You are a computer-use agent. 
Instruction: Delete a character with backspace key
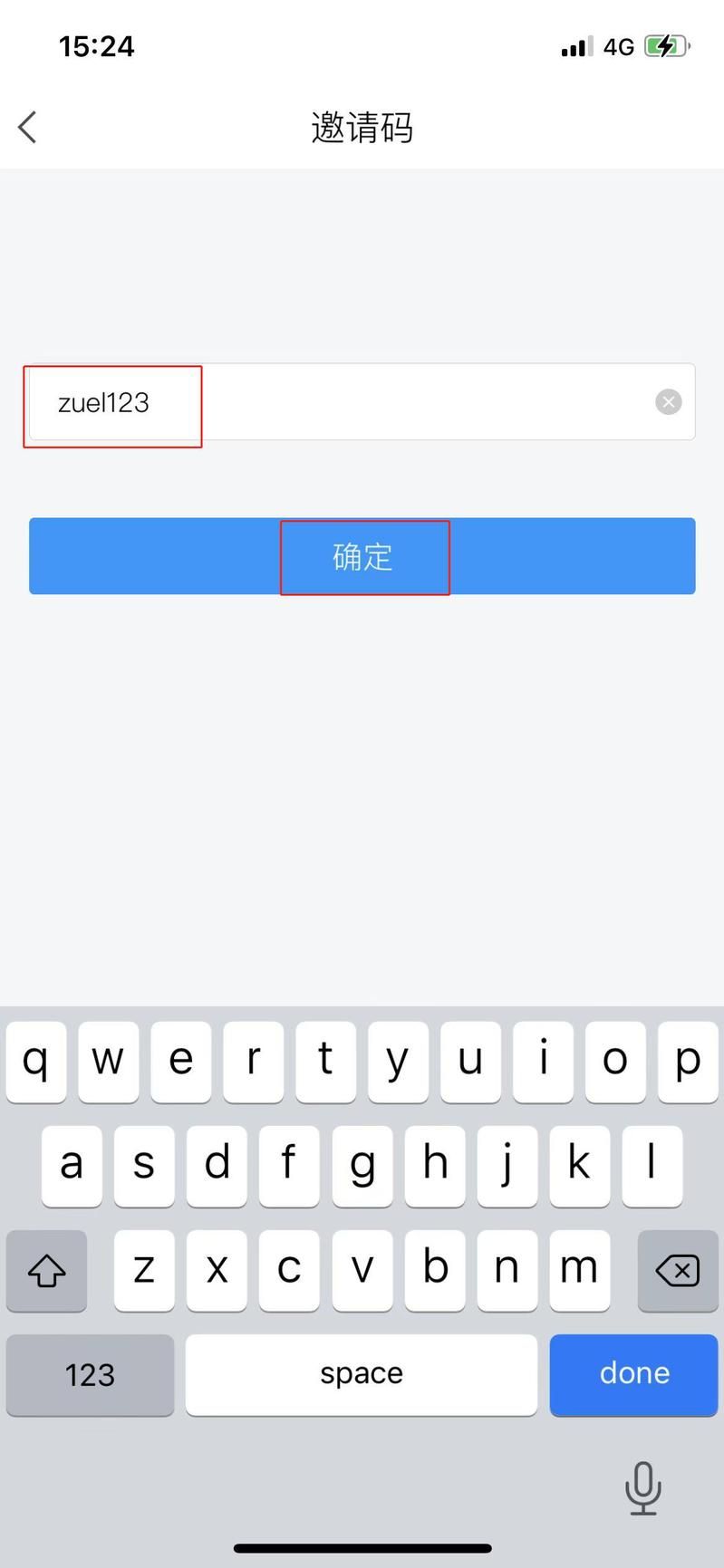[677, 1270]
